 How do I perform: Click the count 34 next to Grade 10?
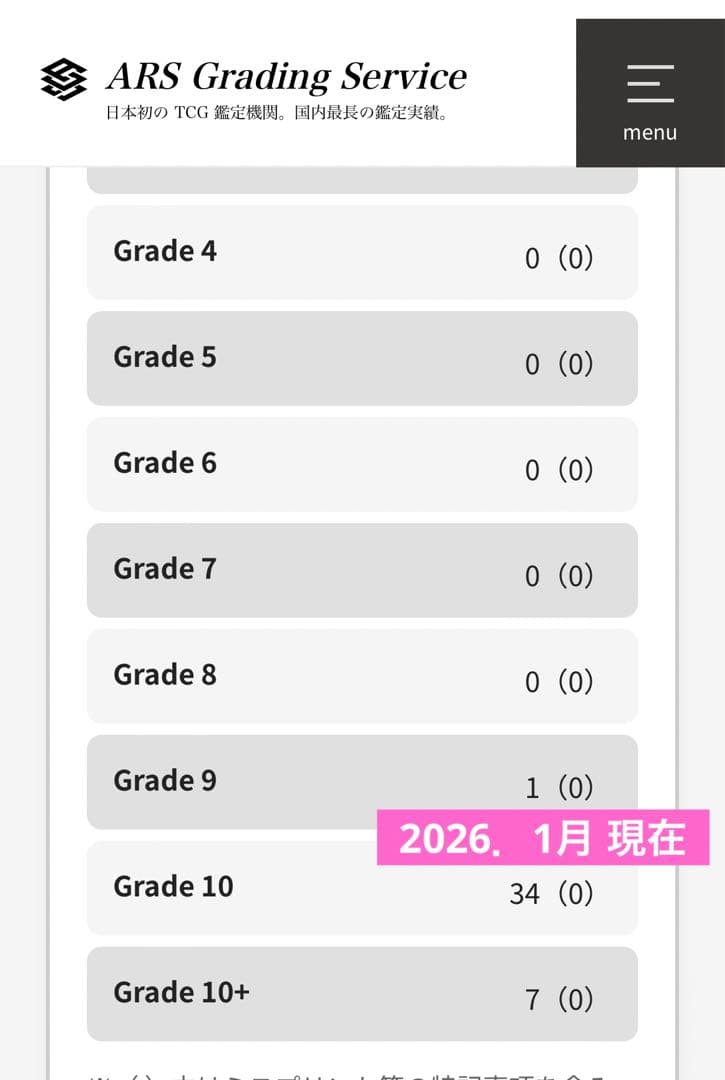point(524,895)
